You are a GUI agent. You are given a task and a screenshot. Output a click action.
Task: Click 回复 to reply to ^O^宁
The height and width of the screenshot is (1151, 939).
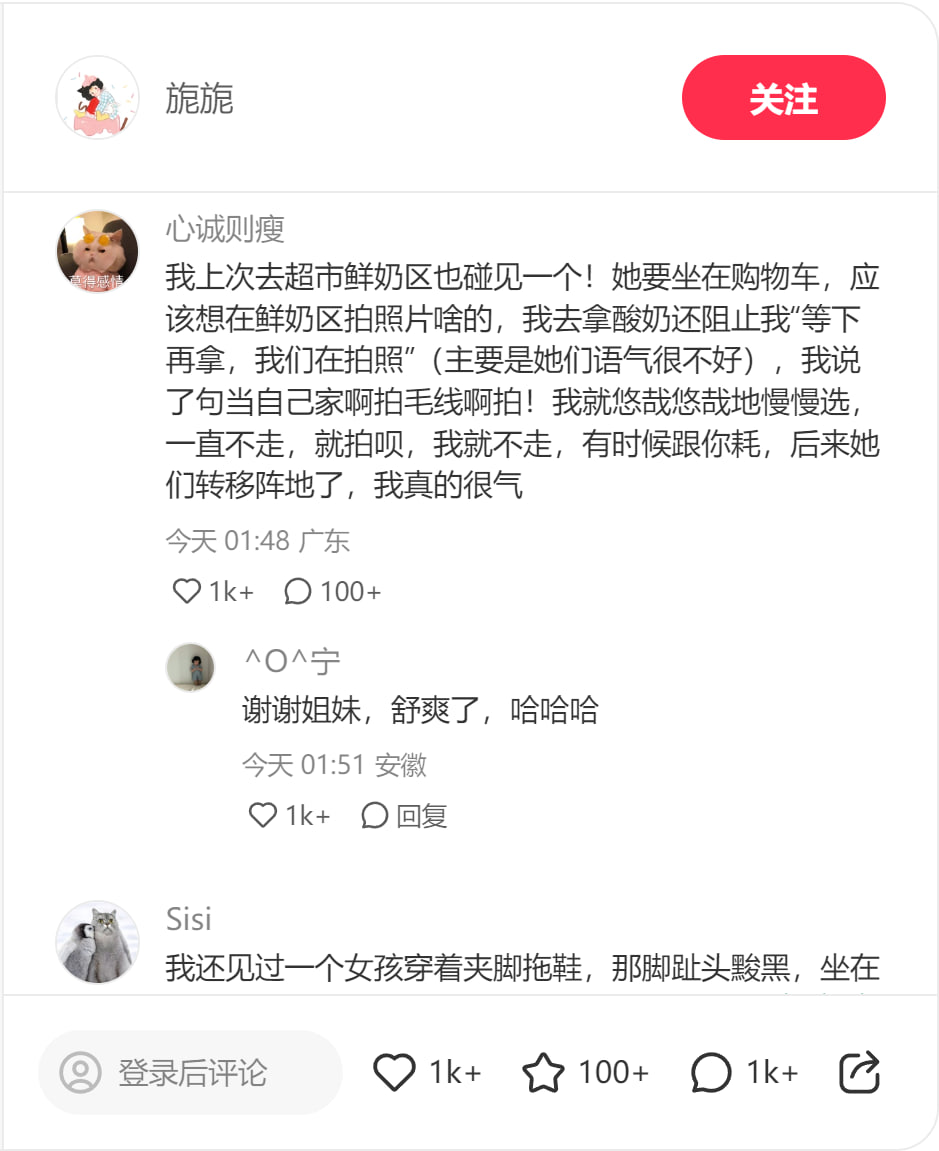coord(422,815)
